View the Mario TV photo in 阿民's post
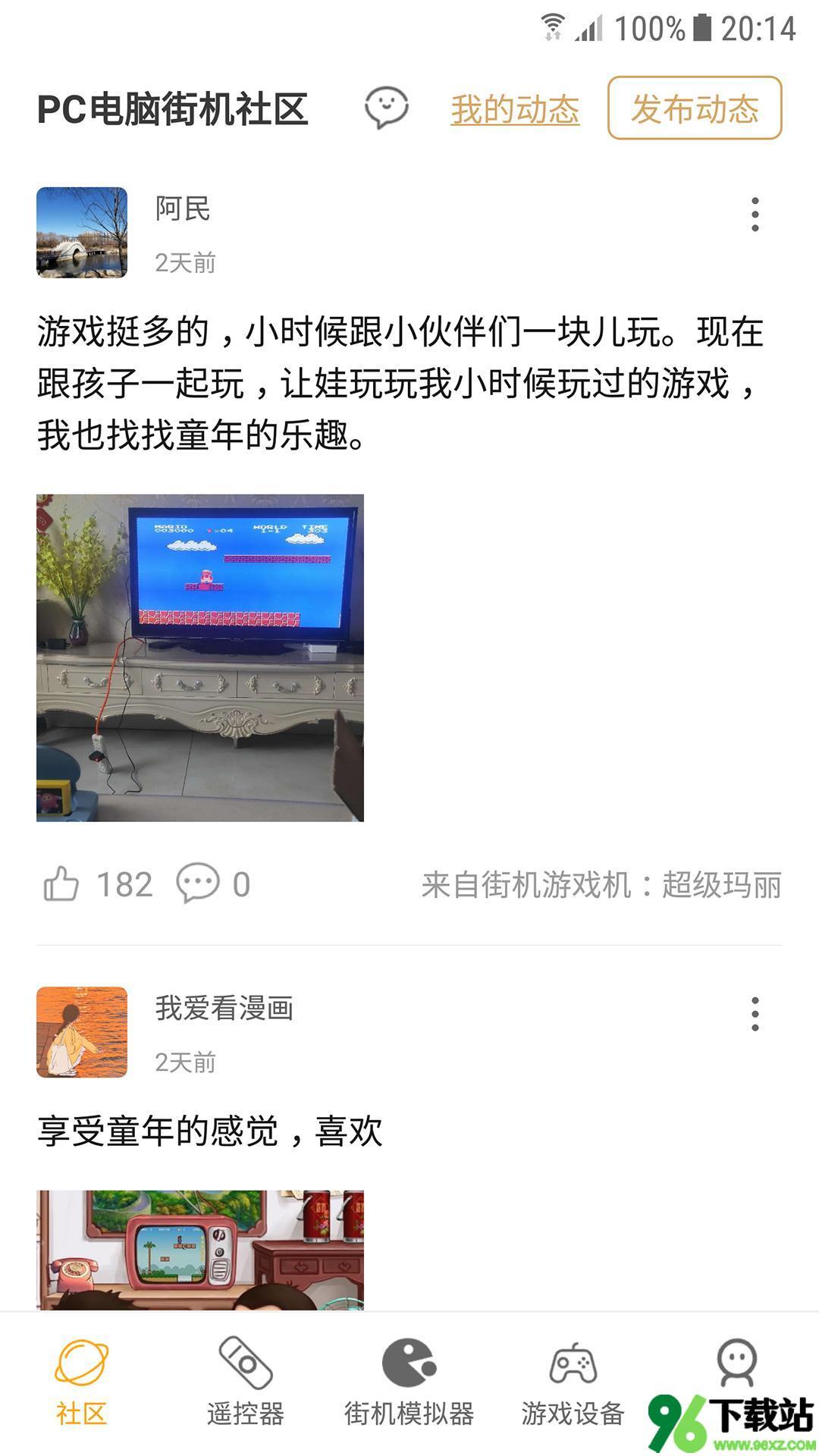Screen dimensions: 819x1456 pyautogui.click(x=200, y=657)
